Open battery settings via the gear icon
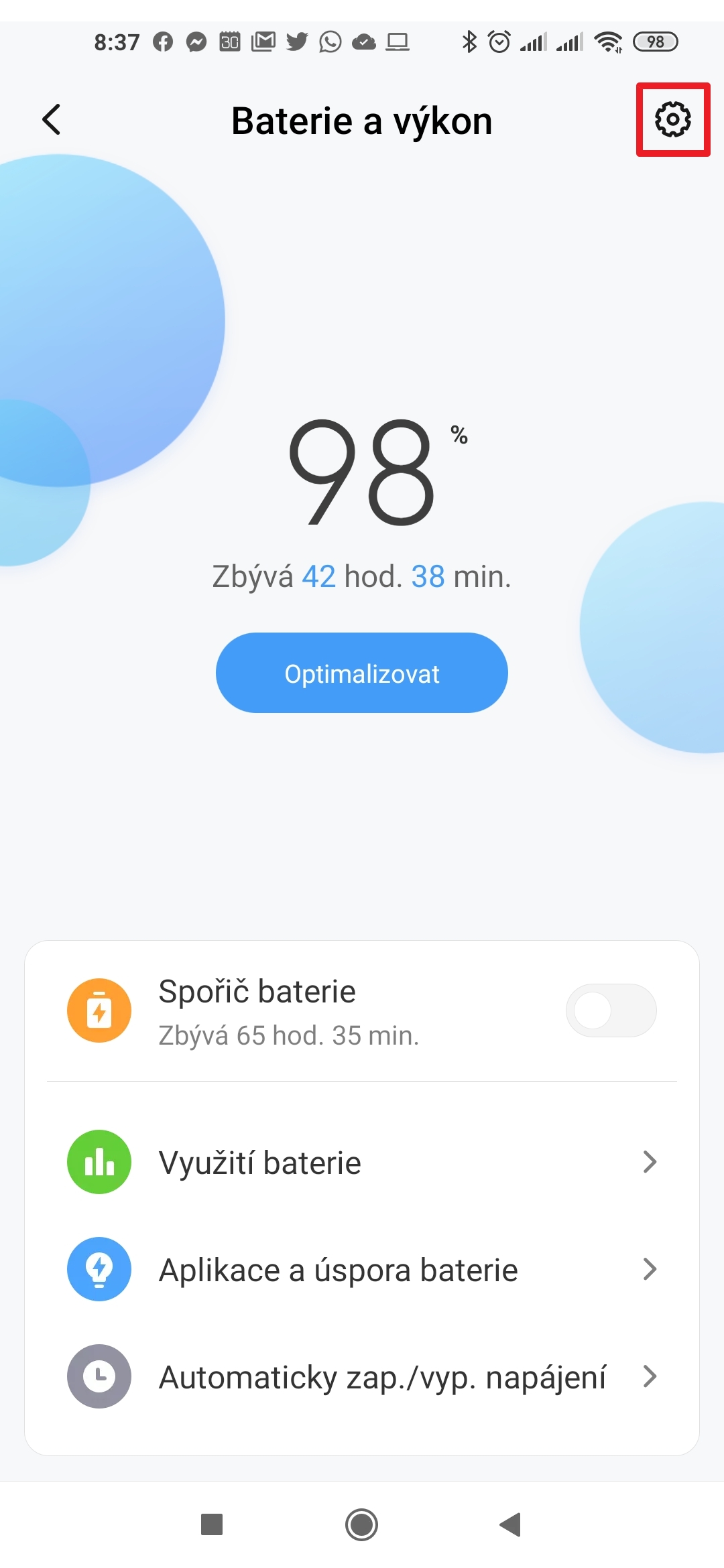This screenshot has width=724, height=1568. [672, 120]
